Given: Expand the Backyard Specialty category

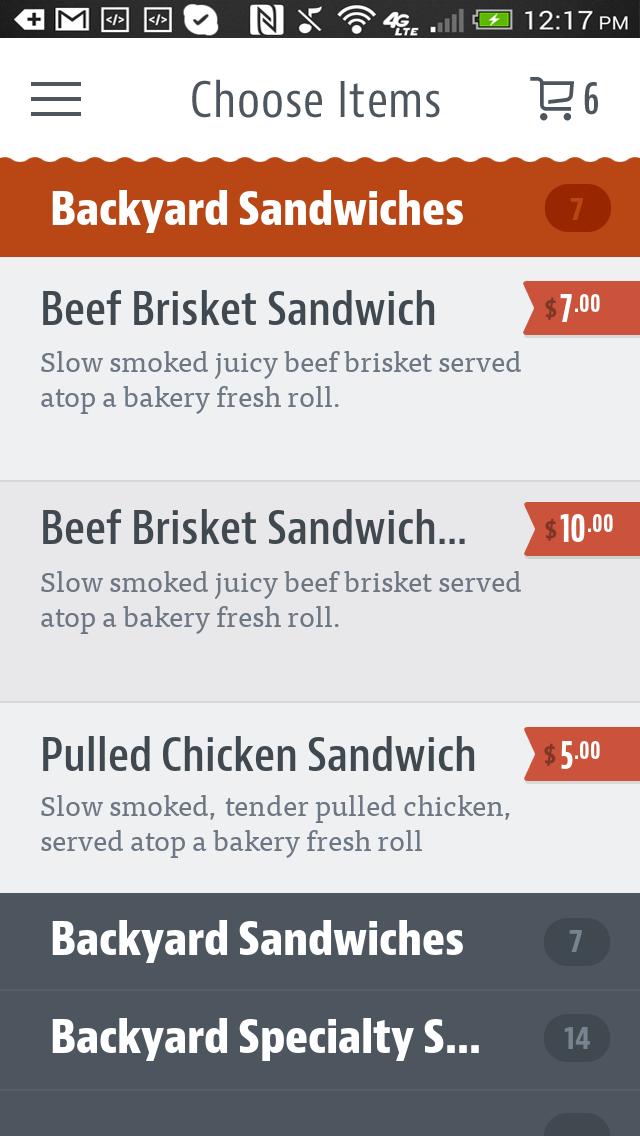Looking at the screenshot, I should coord(320,1038).
